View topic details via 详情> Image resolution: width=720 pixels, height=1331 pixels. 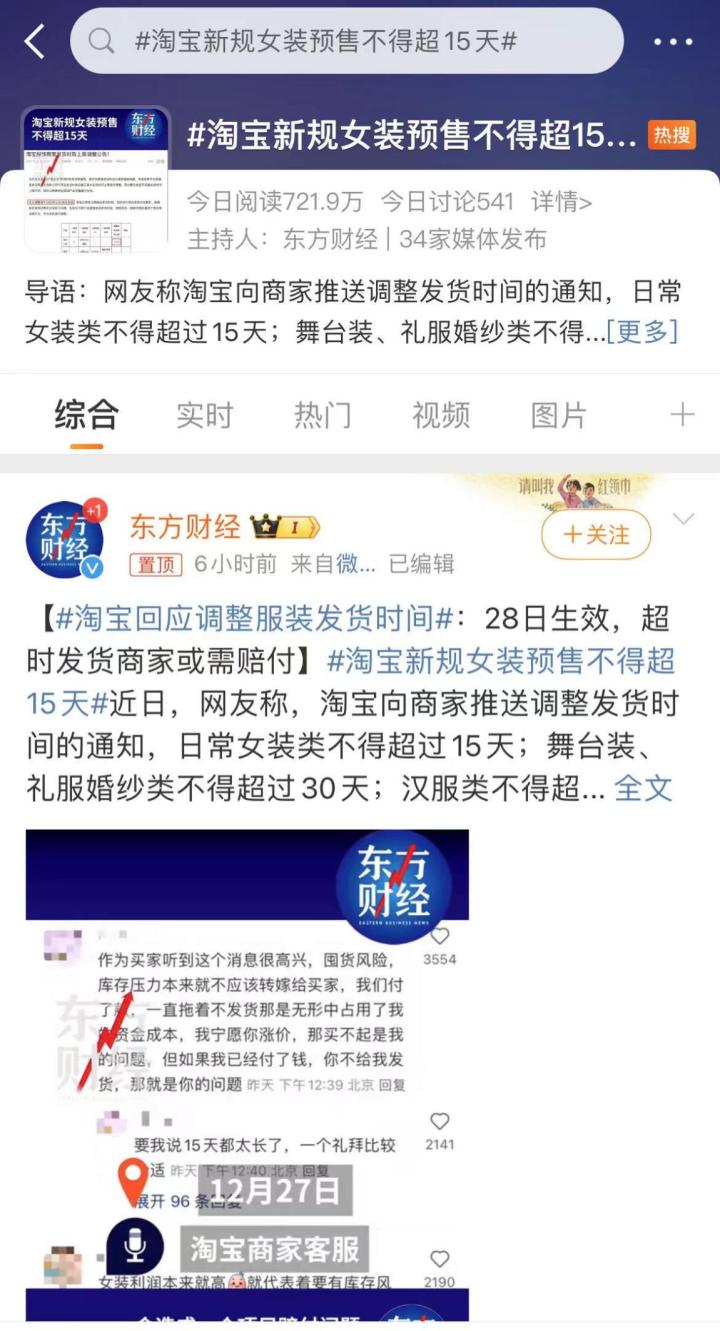(x=561, y=202)
